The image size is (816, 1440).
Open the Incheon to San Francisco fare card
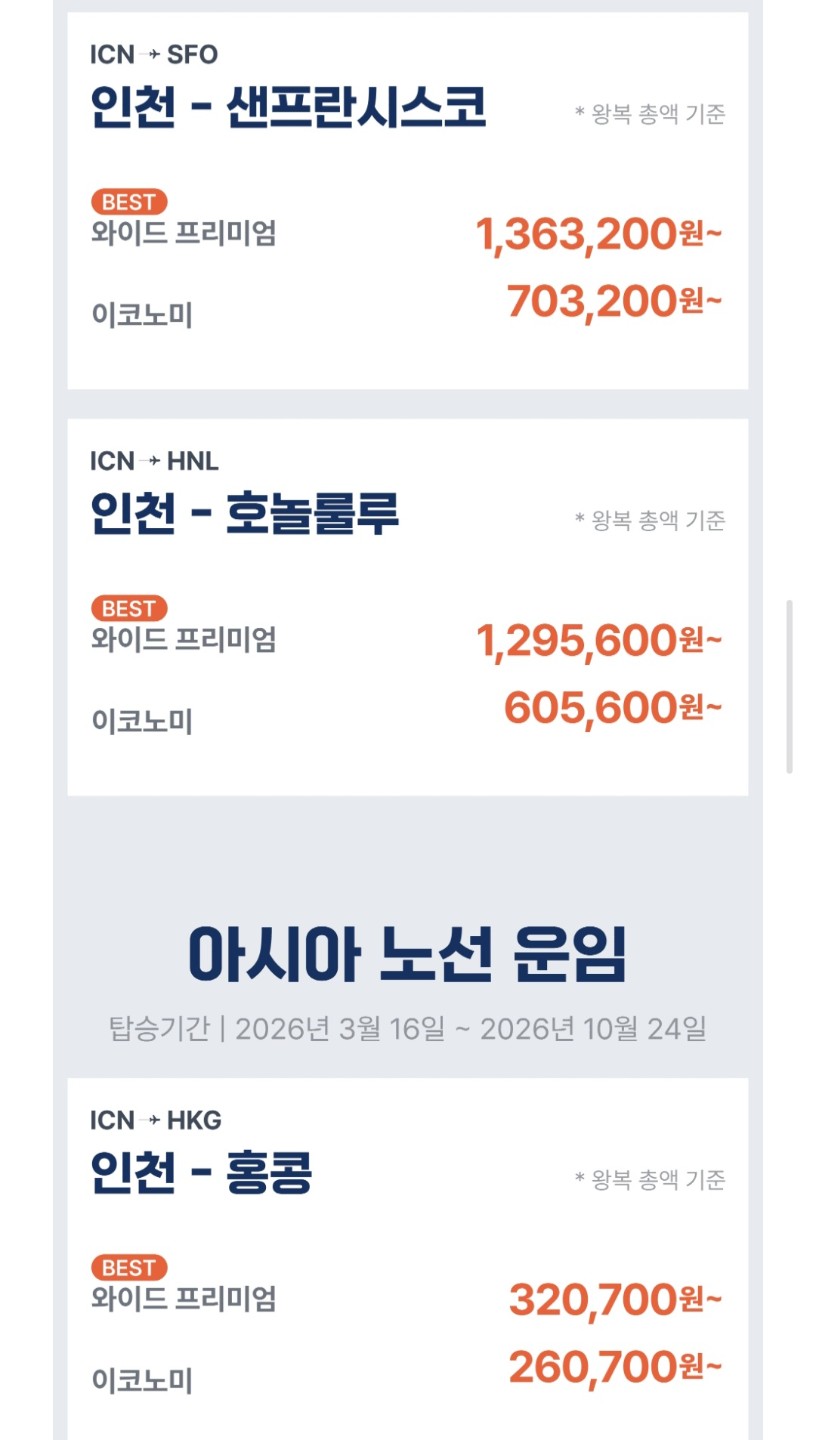click(x=407, y=200)
